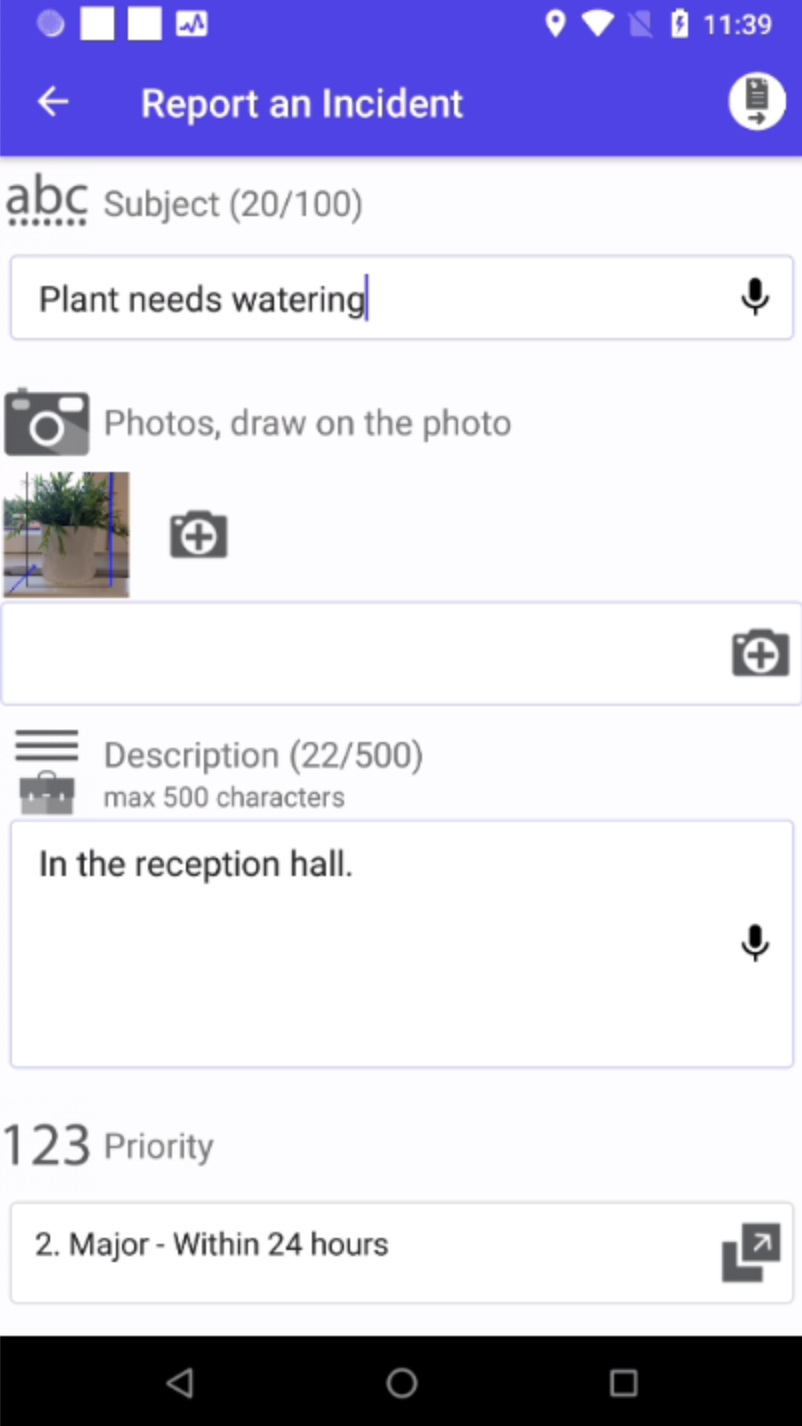Tap the system home button
Image resolution: width=802 pixels, height=1426 pixels.
[x=401, y=1383]
